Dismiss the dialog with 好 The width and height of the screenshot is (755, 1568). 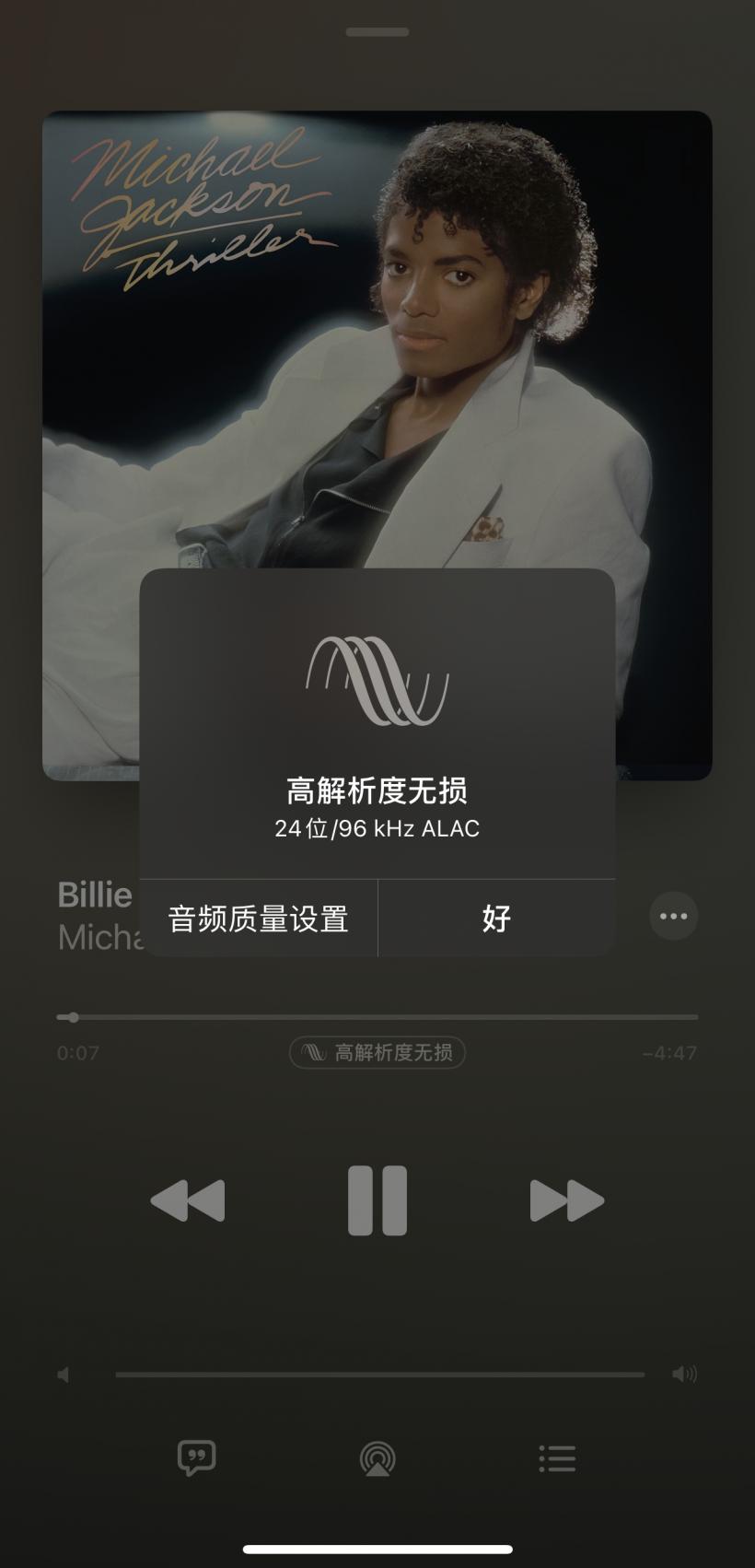point(495,918)
